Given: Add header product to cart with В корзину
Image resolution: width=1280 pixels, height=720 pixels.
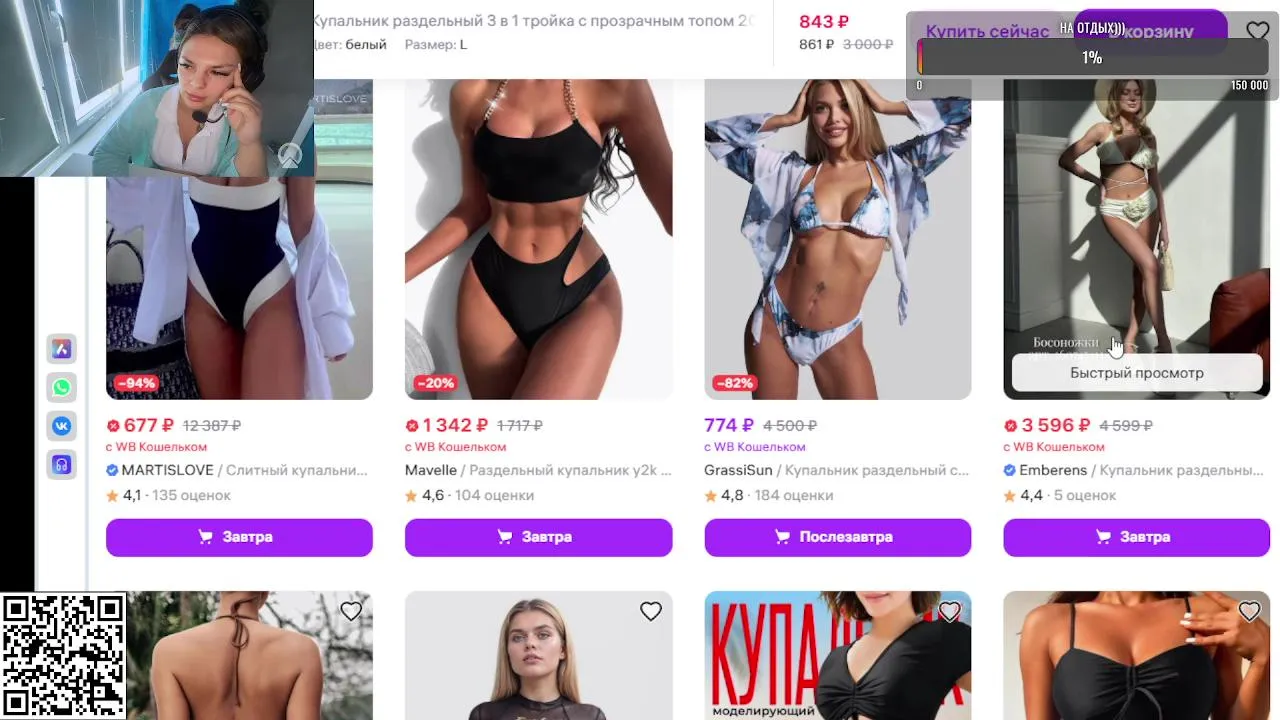Looking at the screenshot, I should point(1150,31).
